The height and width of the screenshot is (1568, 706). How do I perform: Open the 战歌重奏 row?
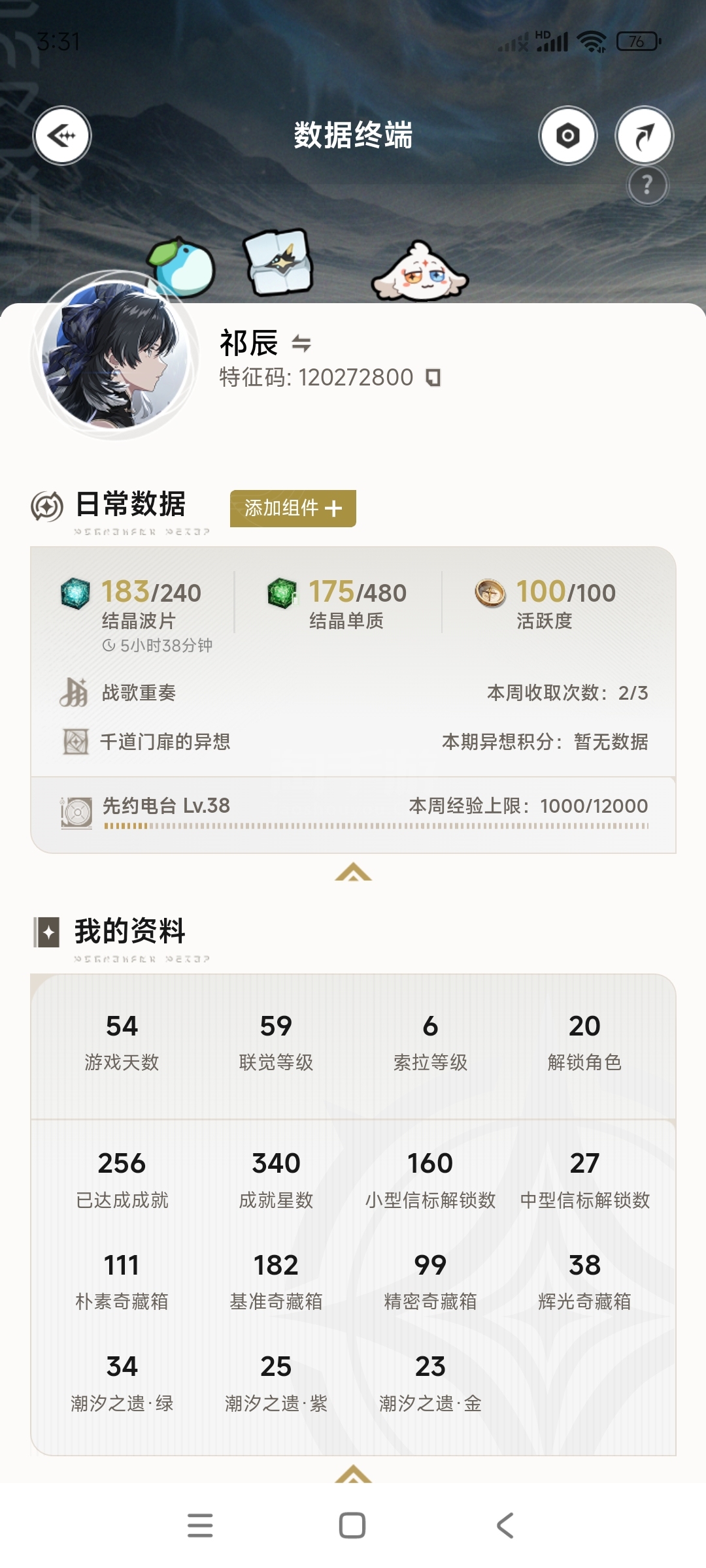click(353, 693)
